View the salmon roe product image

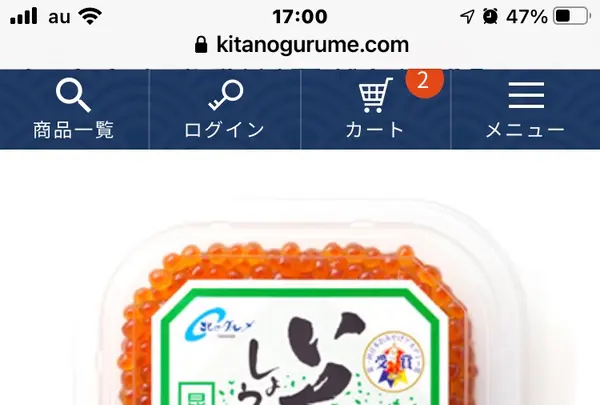point(300,310)
